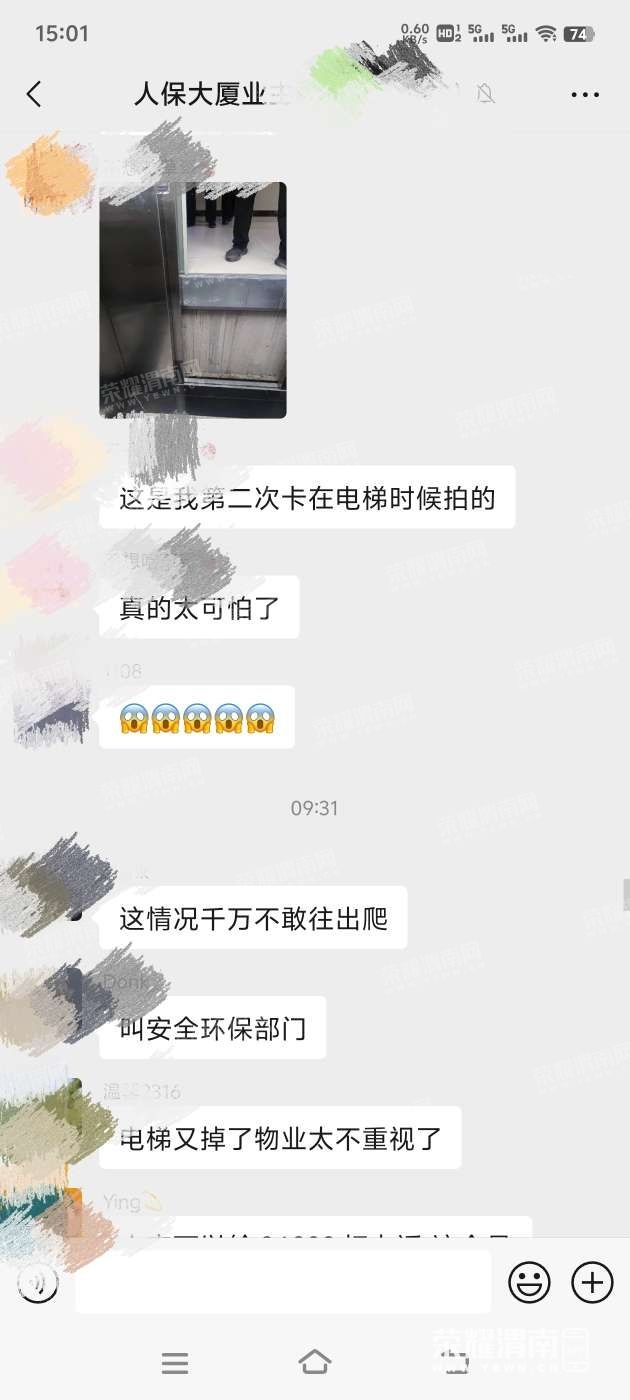Open the emoji picker

[529, 1282]
